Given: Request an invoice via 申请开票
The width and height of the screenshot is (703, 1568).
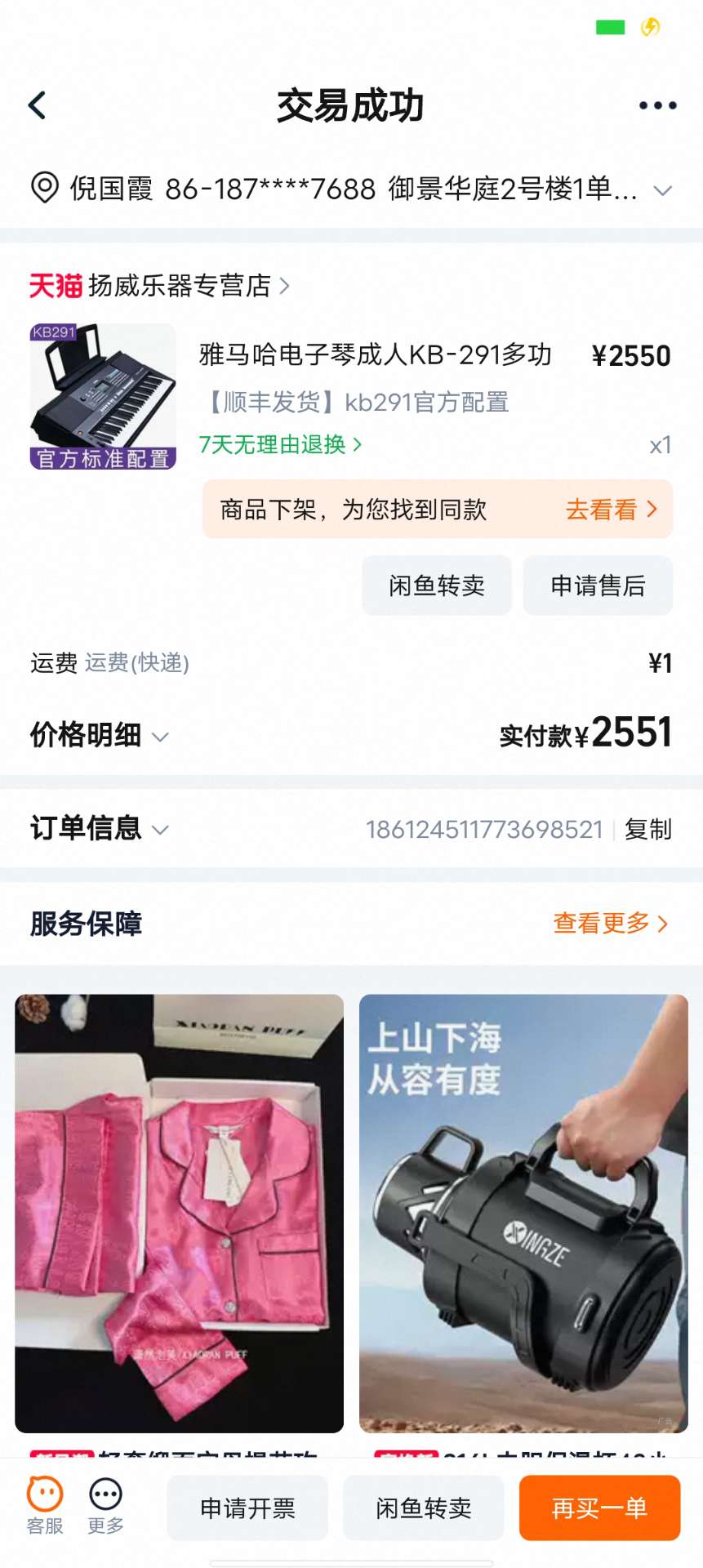Looking at the screenshot, I should (x=247, y=1508).
